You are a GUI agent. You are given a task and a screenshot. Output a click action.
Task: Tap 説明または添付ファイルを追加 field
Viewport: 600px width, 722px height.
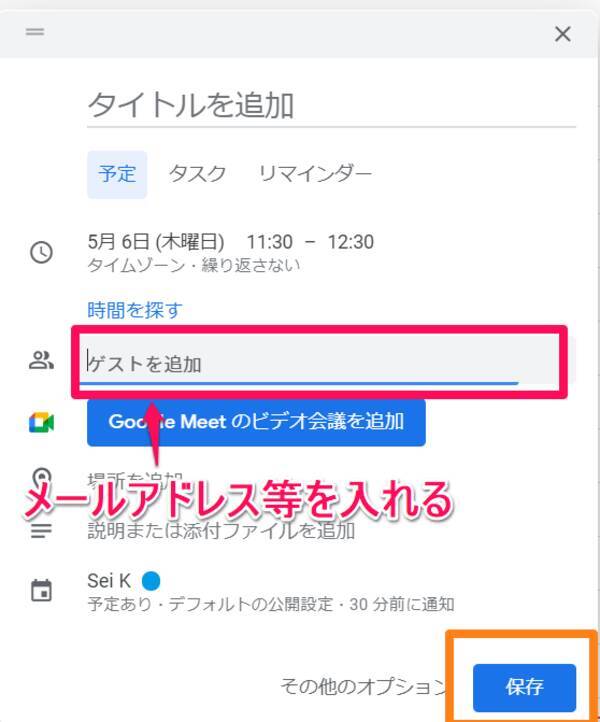tap(221, 530)
